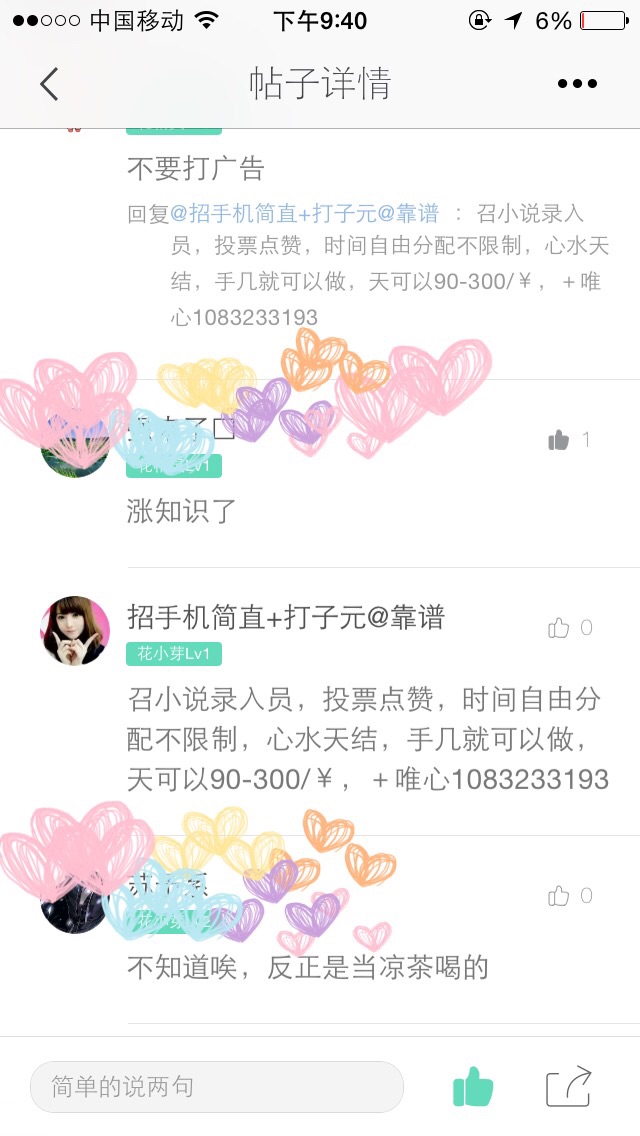Like the comment 不知道唉，反正是当凉茶喝的
This screenshot has height=1136, width=640.
[x=559, y=896]
